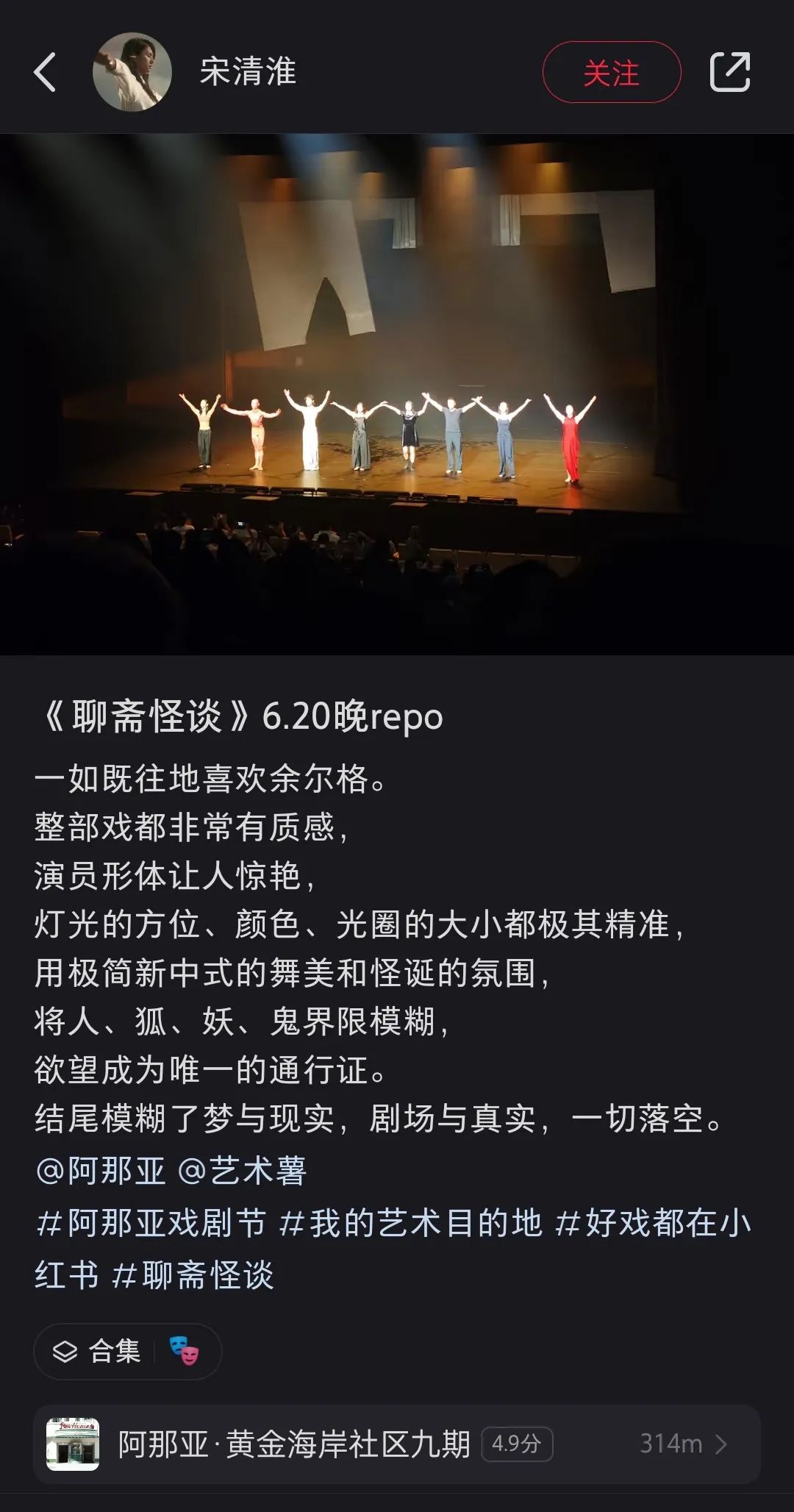This screenshot has width=794, height=1512.
Task: Open the #我的艺术目的地 hashtag
Action: click(x=410, y=1224)
